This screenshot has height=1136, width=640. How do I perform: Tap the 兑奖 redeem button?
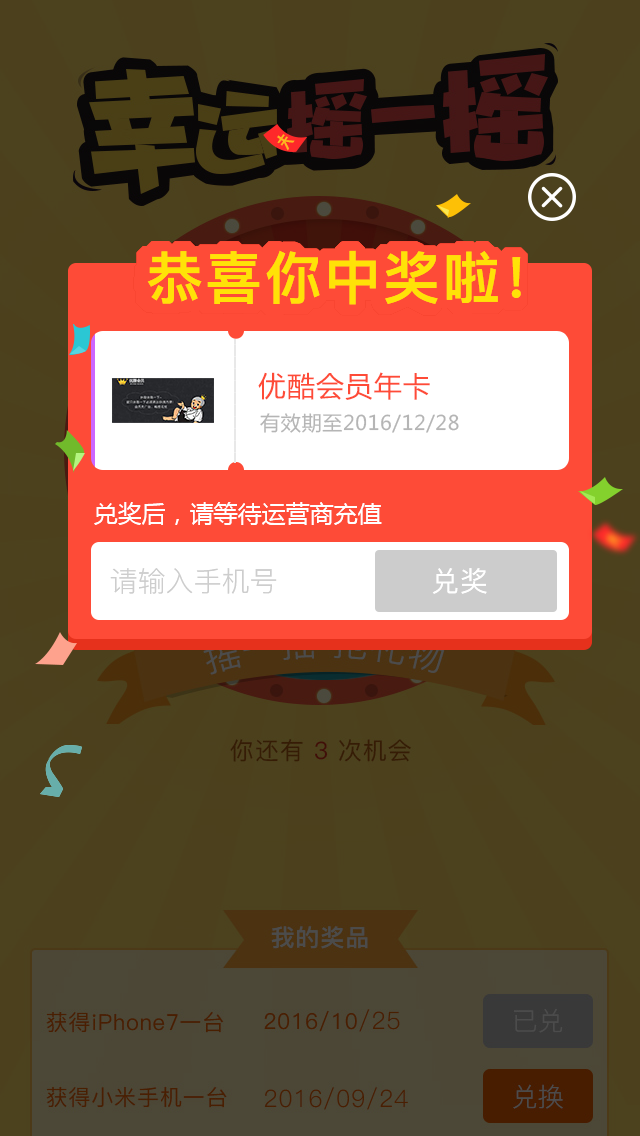(x=465, y=581)
